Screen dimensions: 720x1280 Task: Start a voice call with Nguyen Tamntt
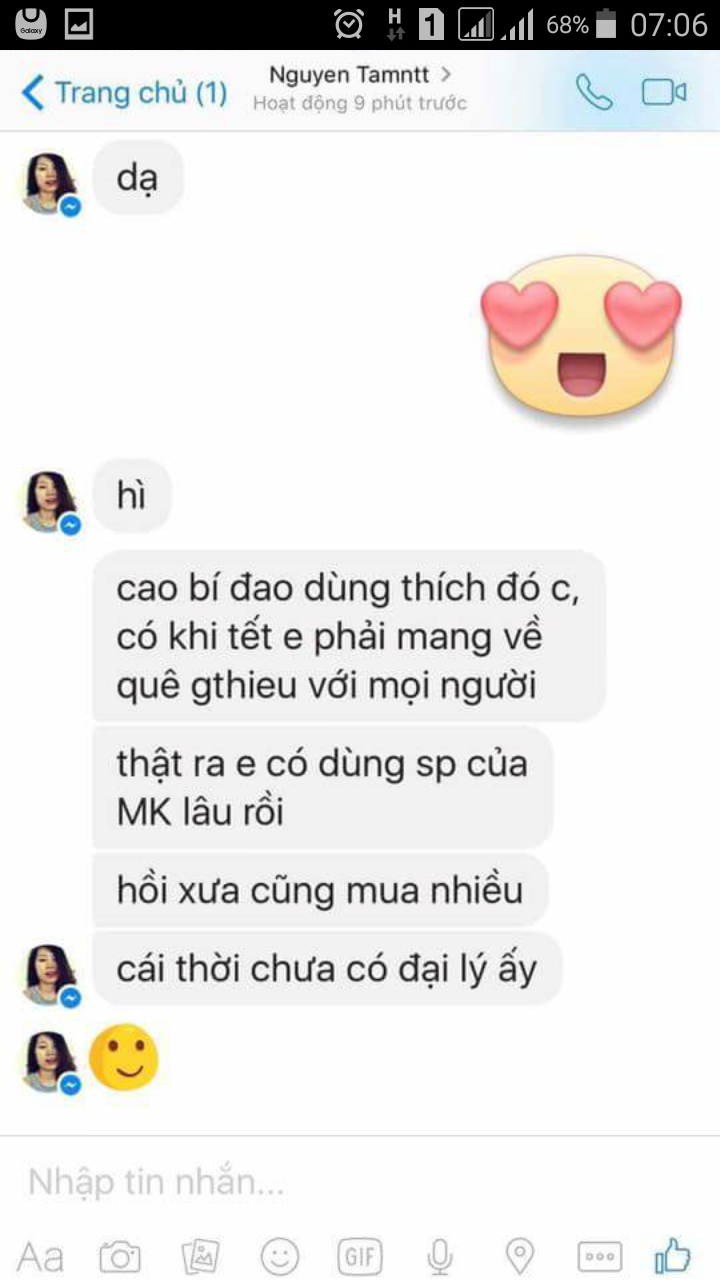tap(593, 93)
